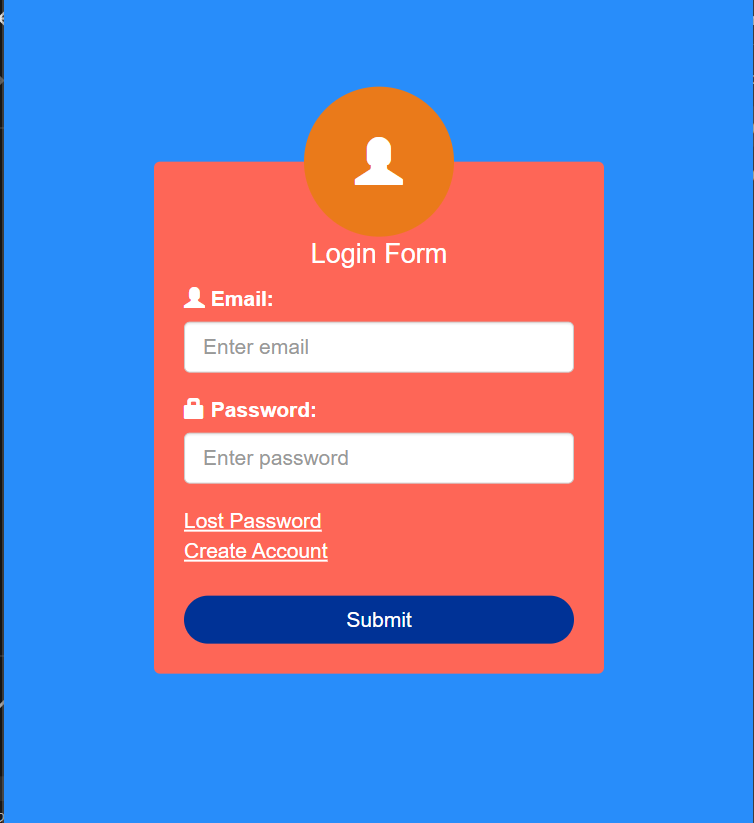Open the Lost Password link
The width and height of the screenshot is (754, 823).
pos(252,521)
